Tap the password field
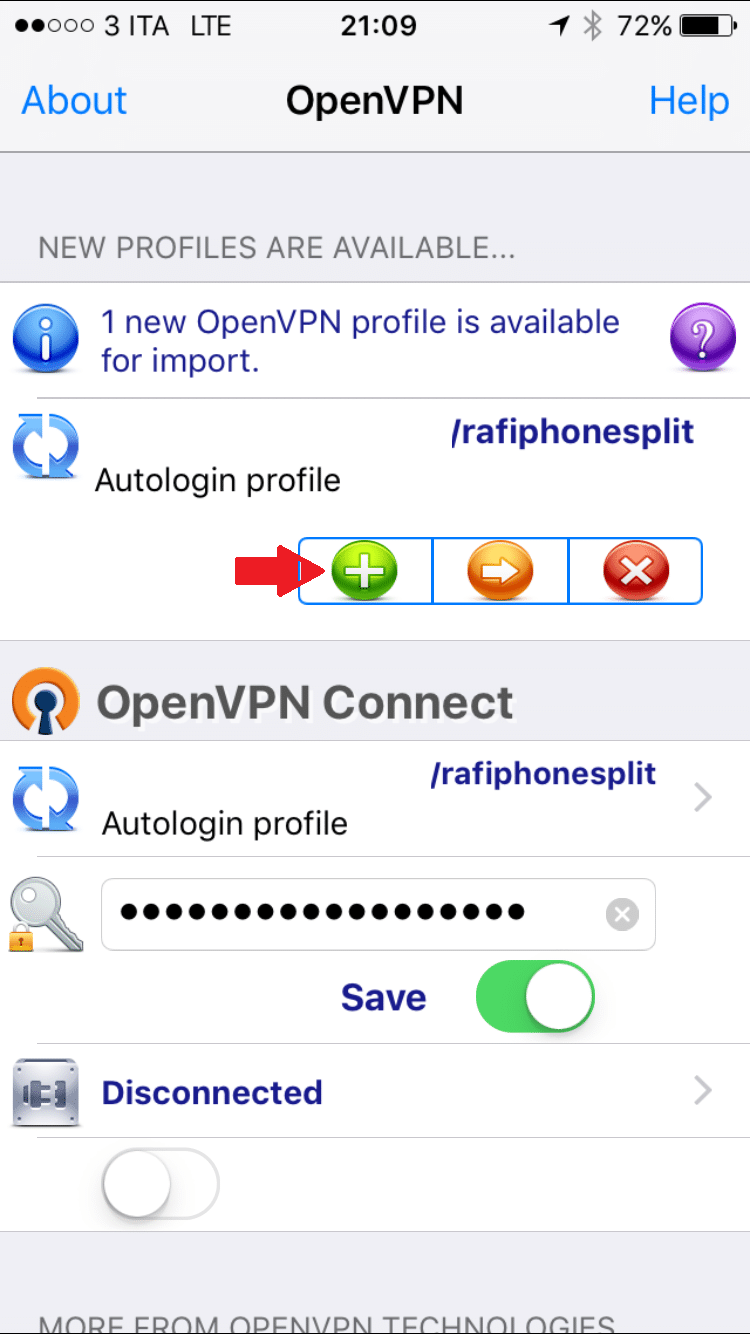The width and height of the screenshot is (750, 1334). point(378,913)
